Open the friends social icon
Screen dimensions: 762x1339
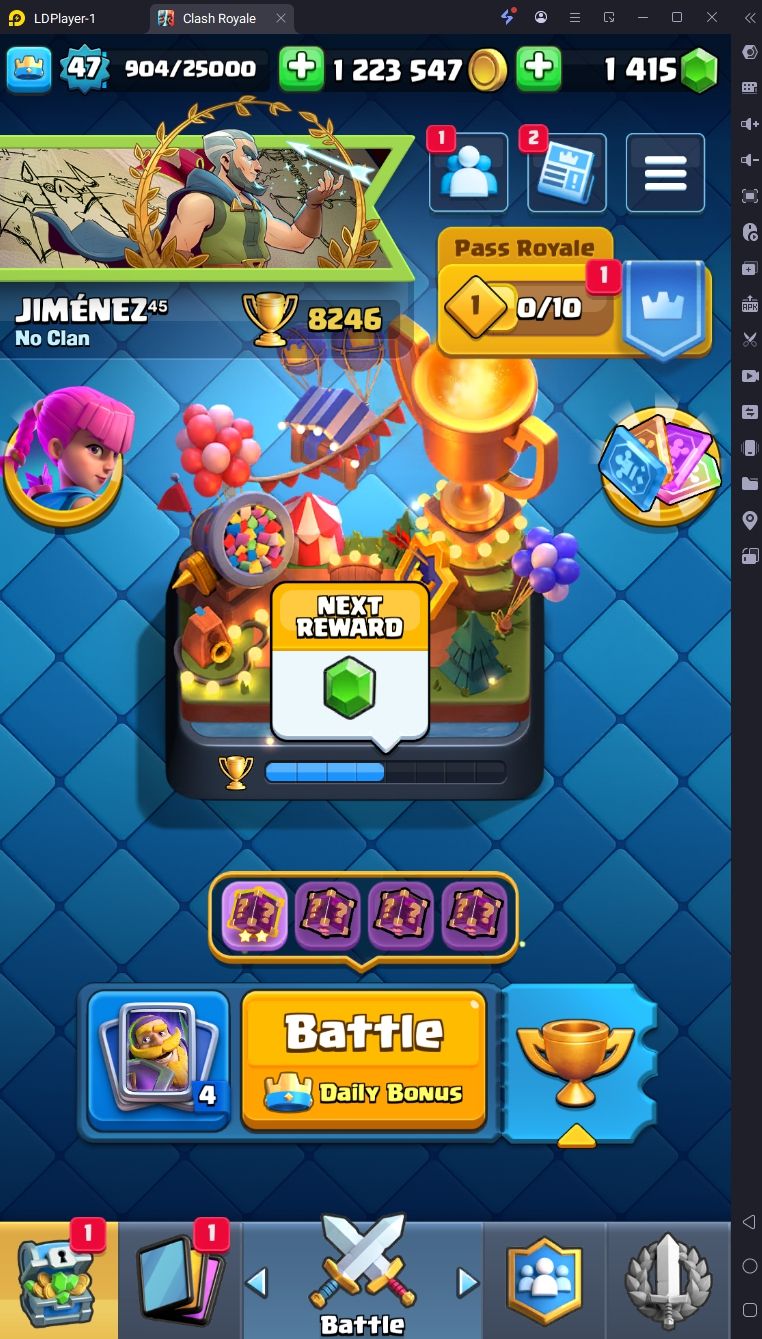(x=468, y=173)
